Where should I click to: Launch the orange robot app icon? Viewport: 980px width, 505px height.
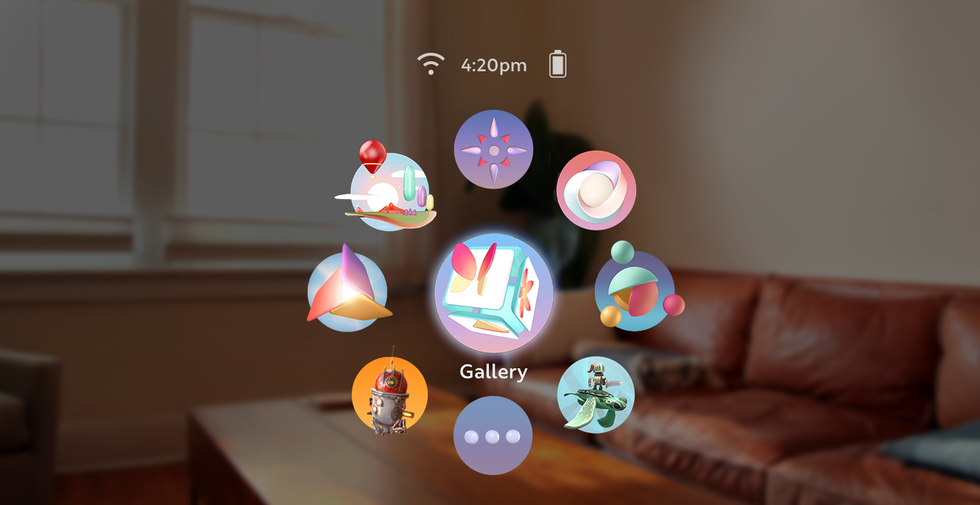pos(390,395)
